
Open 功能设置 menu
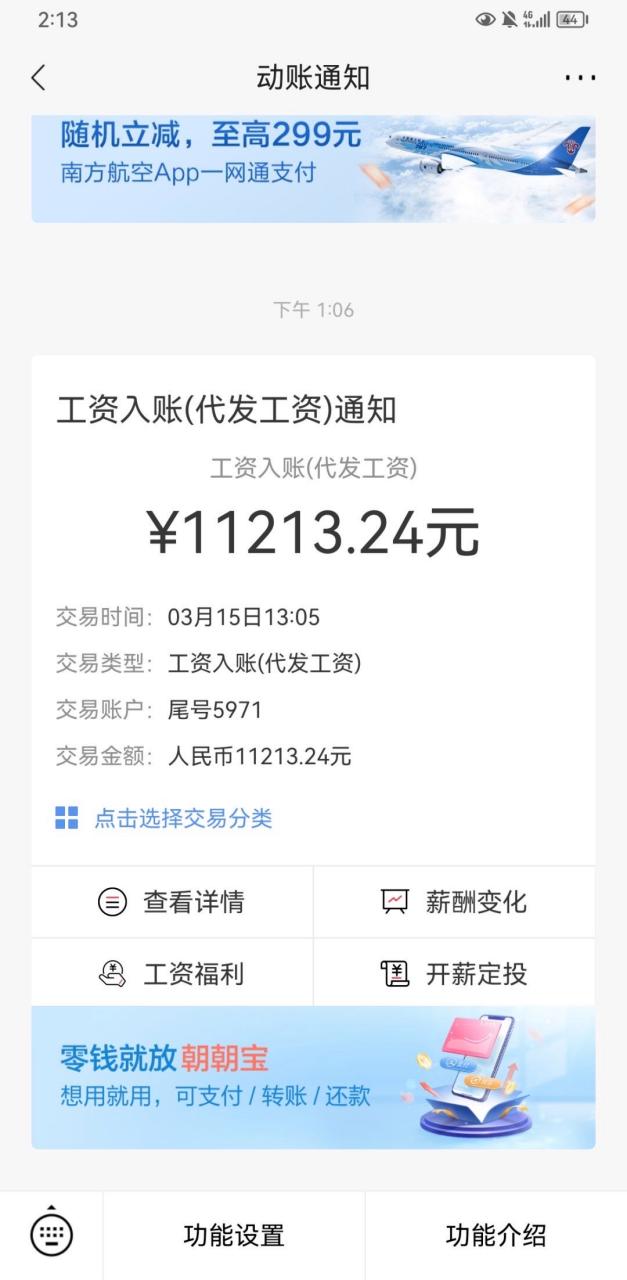(234, 1235)
